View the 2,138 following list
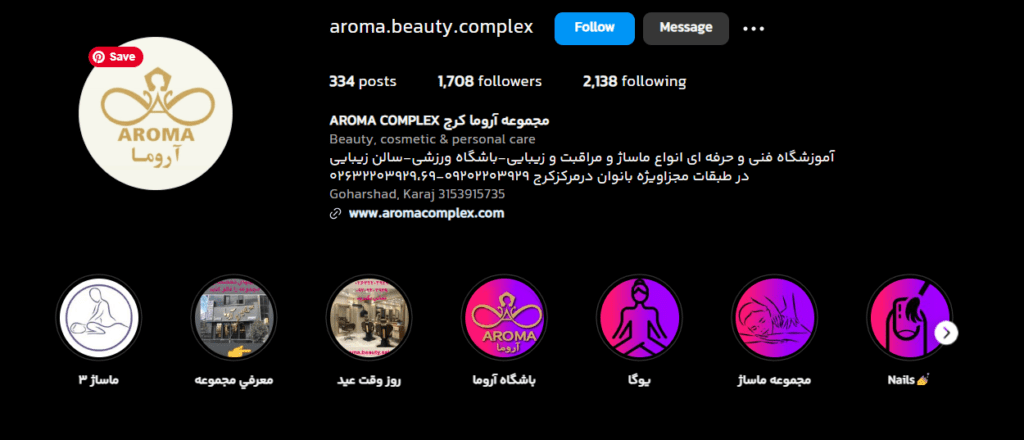This screenshot has width=1024, height=440. click(x=634, y=82)
